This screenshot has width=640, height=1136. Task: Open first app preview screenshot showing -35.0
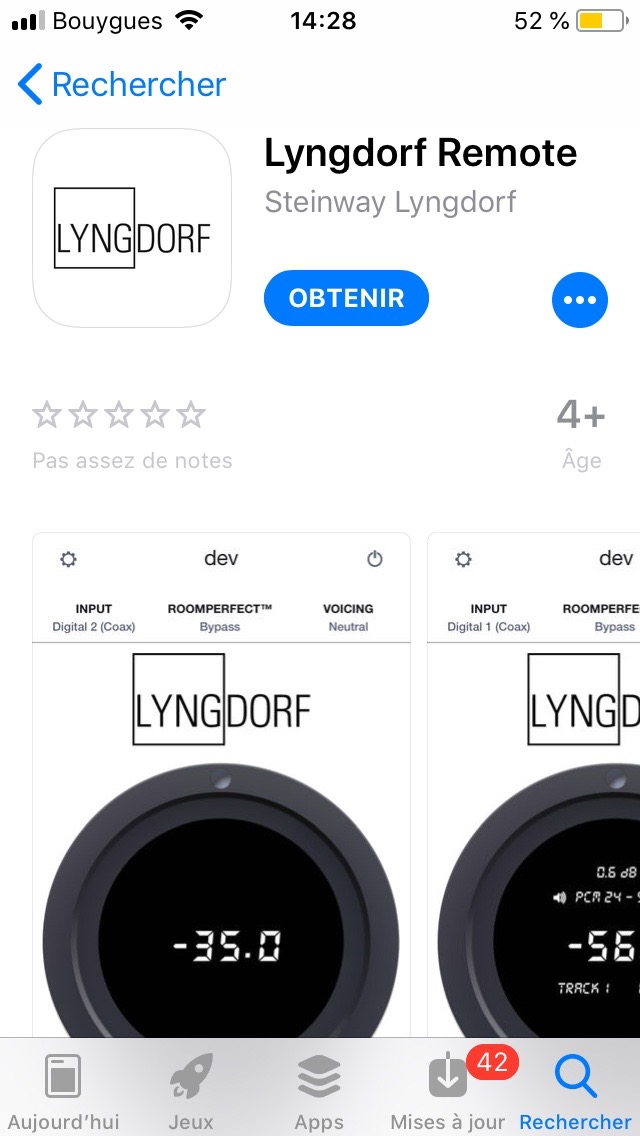click(221, 785)
